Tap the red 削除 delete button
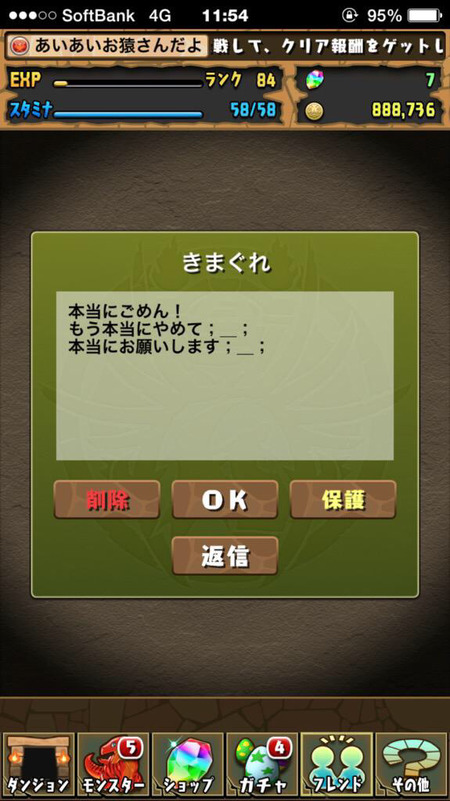 pos(107,500)
